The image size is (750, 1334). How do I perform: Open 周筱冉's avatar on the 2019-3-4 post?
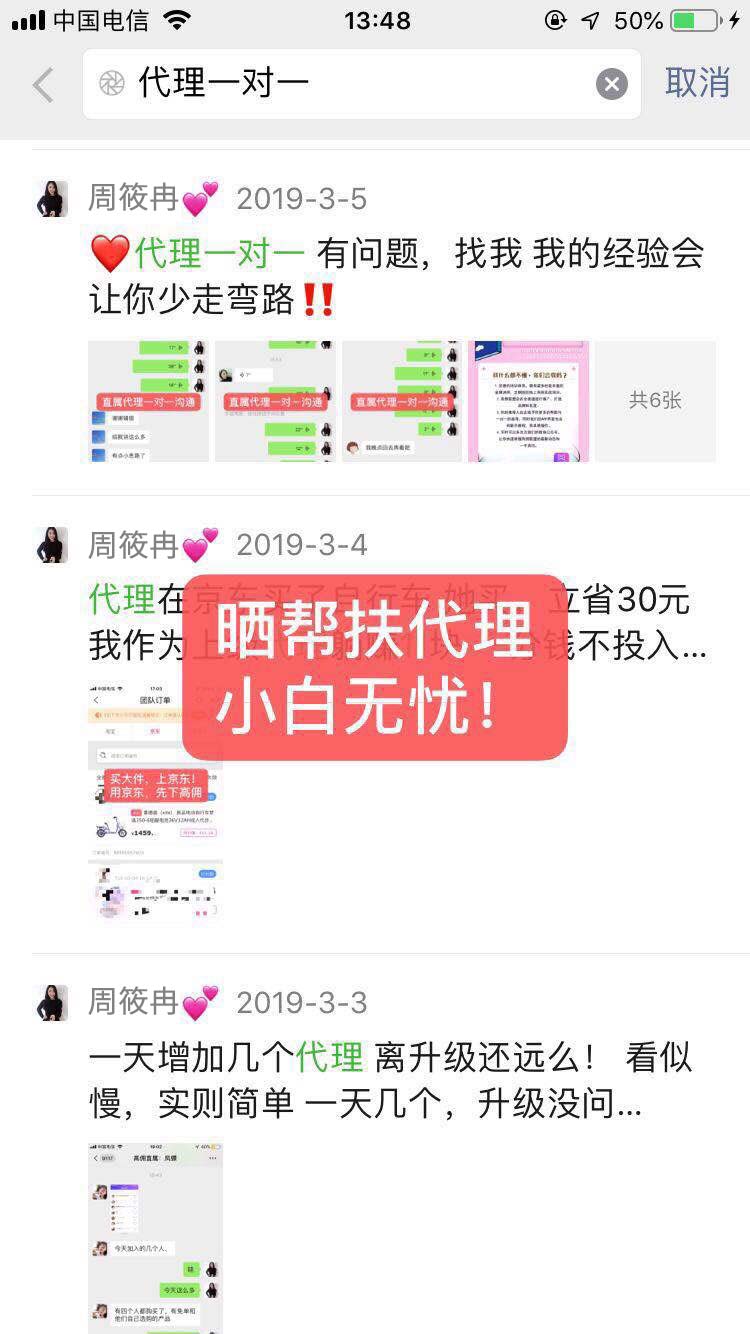52,545
